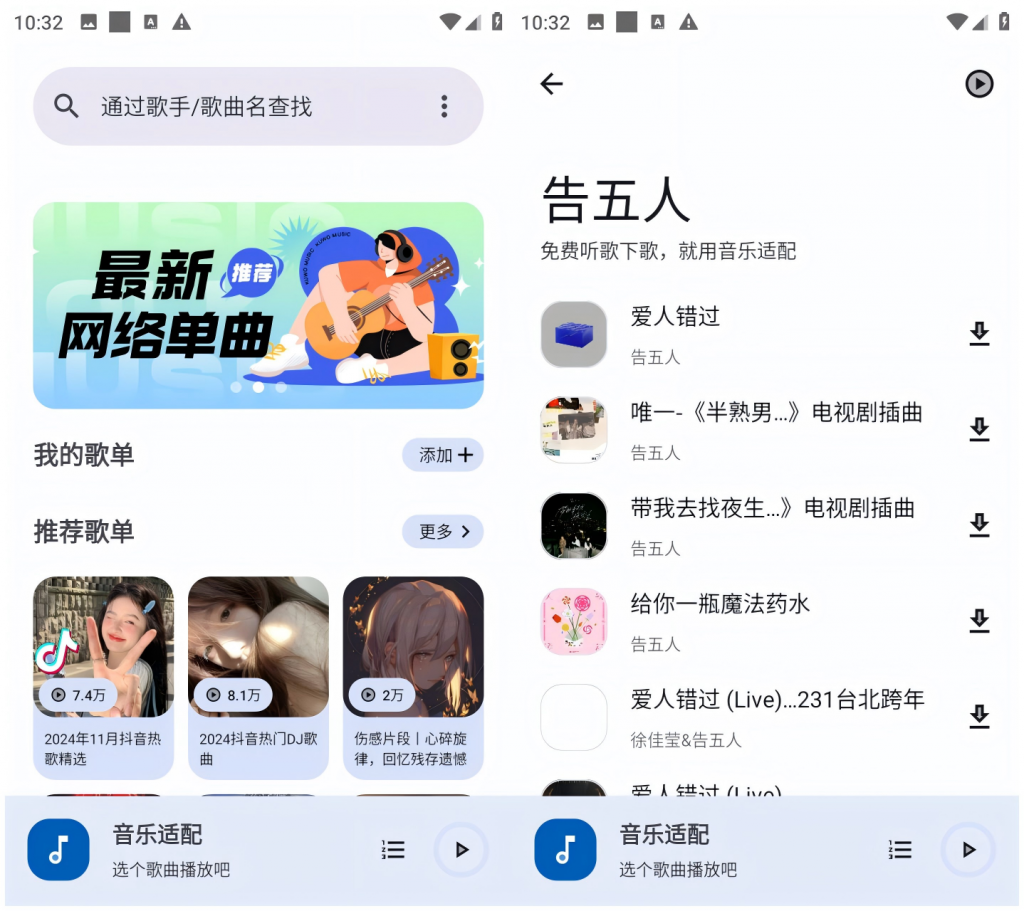Download 给你一瓶魔法药水
Image resolution: width=1024 pixels, height=911 pixels.
(979, 621)
